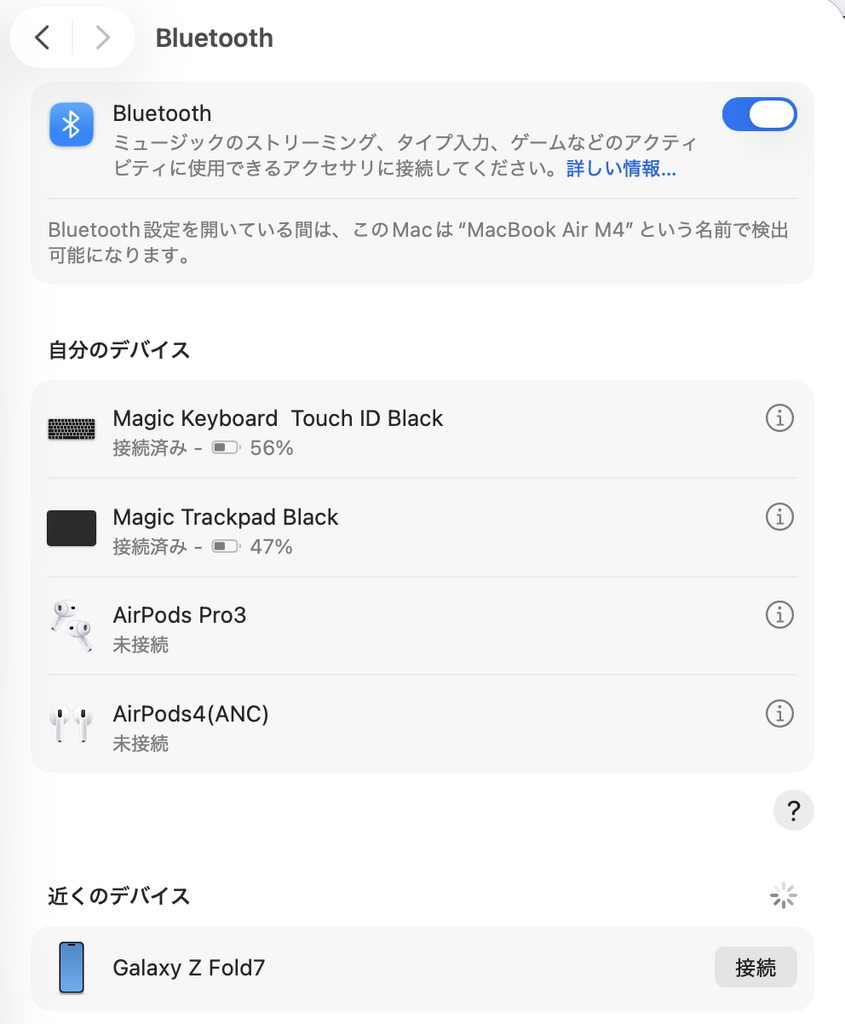Open Bluetooth help with the question mark
This screenshot has height=1024, width=845.
[793, 810]
